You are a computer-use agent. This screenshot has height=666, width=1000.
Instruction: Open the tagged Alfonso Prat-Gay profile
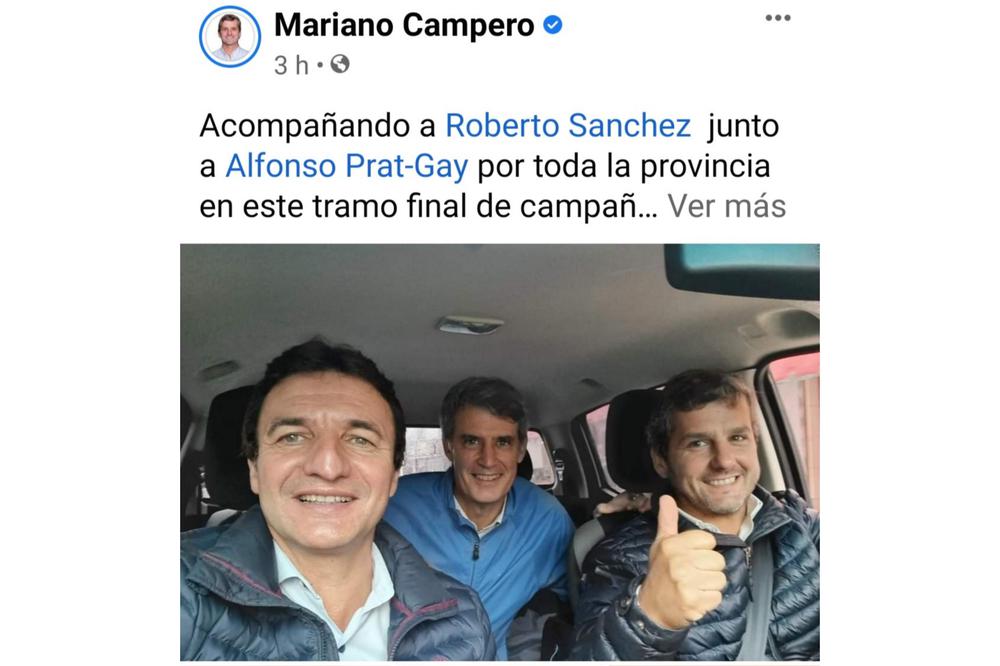click(x=346, y=166)
